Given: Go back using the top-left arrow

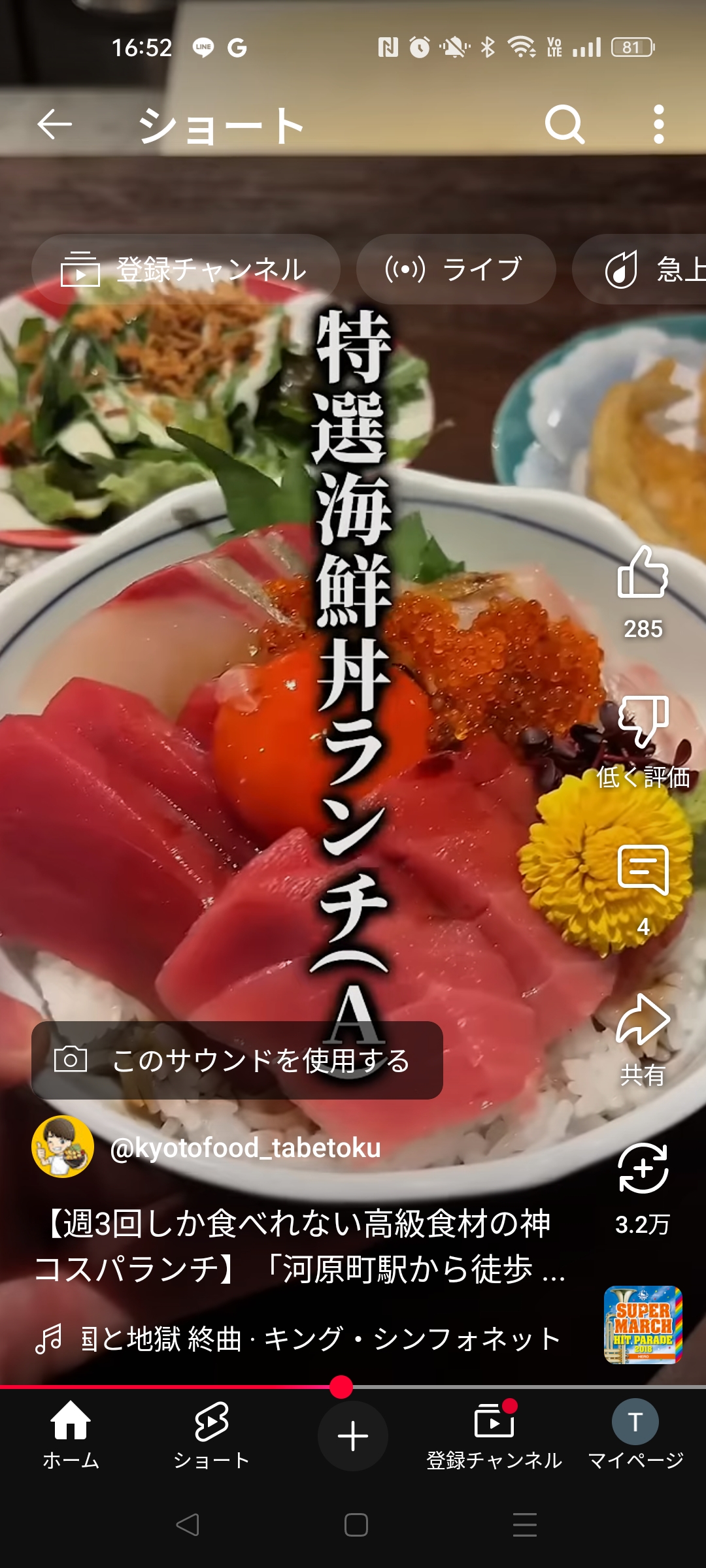Looking at the screenshot, I should [54, 124].
